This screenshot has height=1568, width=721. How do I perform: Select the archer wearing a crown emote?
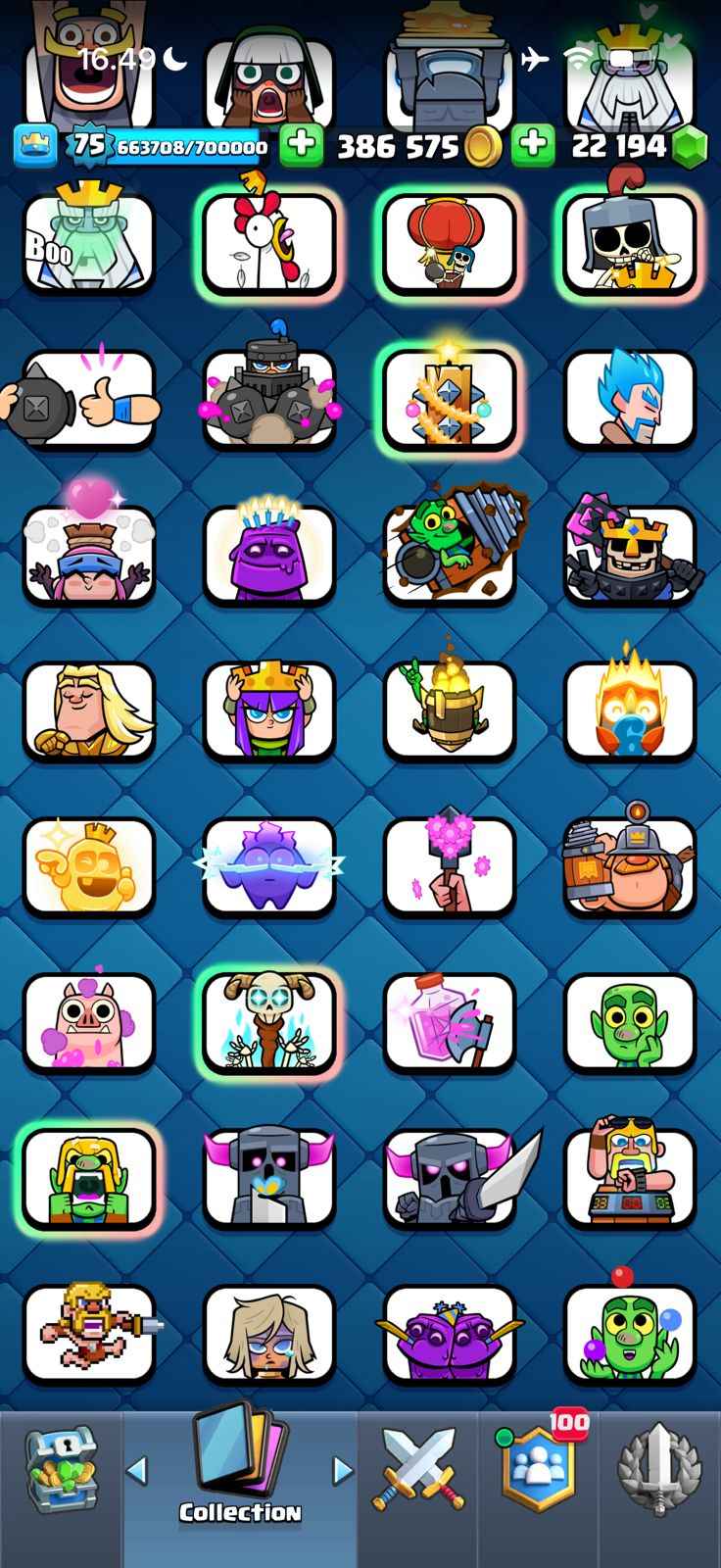tap(268, 711)
